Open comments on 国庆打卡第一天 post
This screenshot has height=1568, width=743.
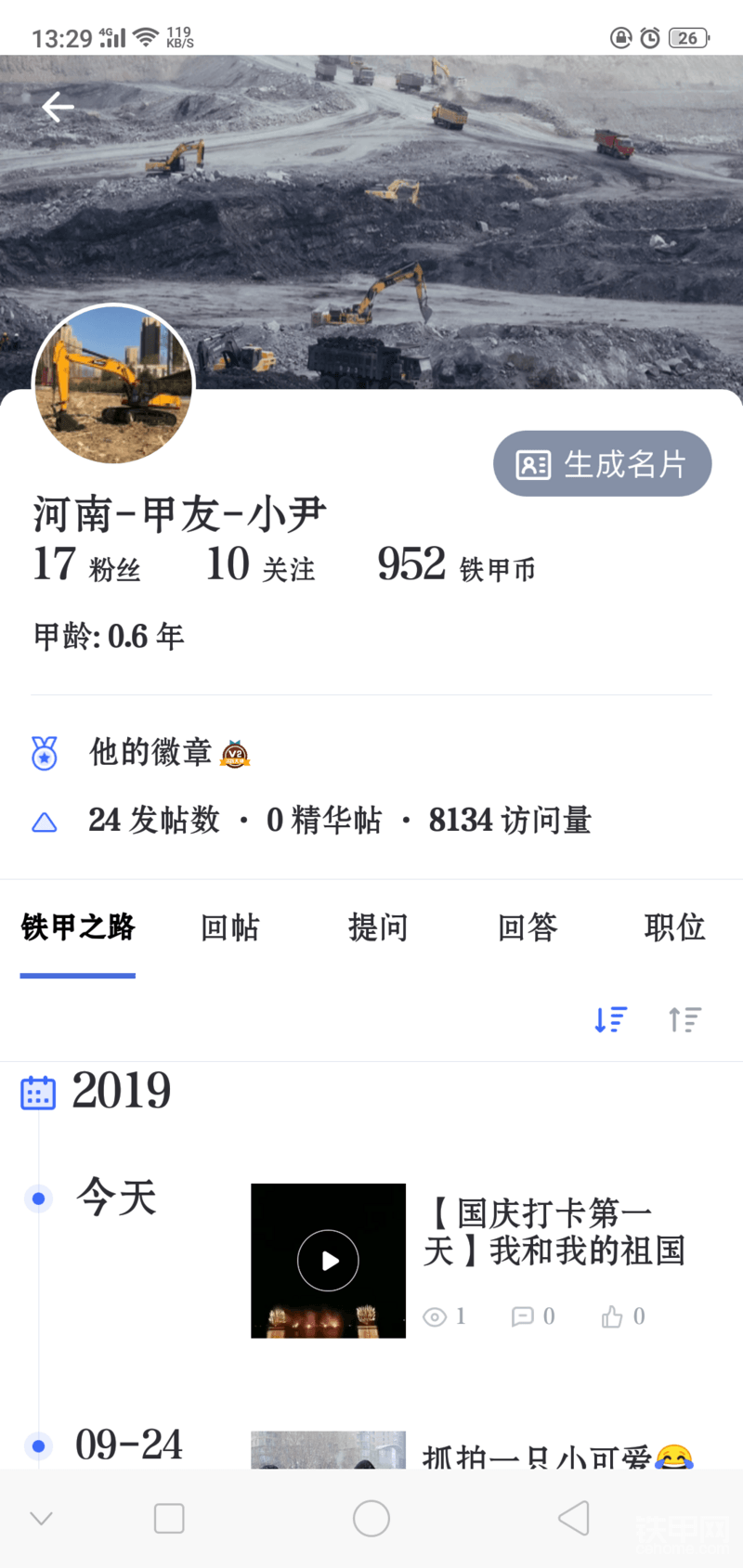pyautogui.click(x=533, y=1316)
